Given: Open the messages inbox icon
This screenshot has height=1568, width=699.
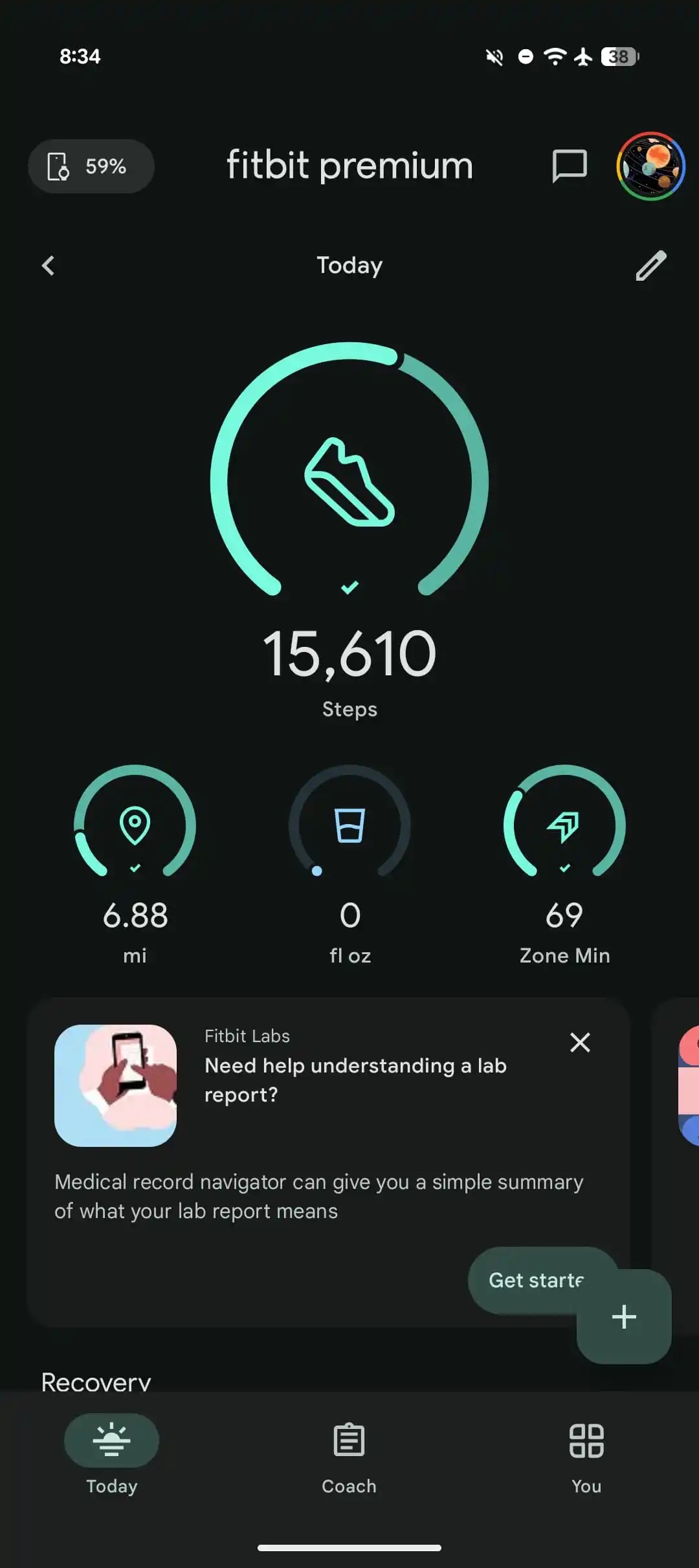Looking at the screenshot, I should (x=569, y=166).
